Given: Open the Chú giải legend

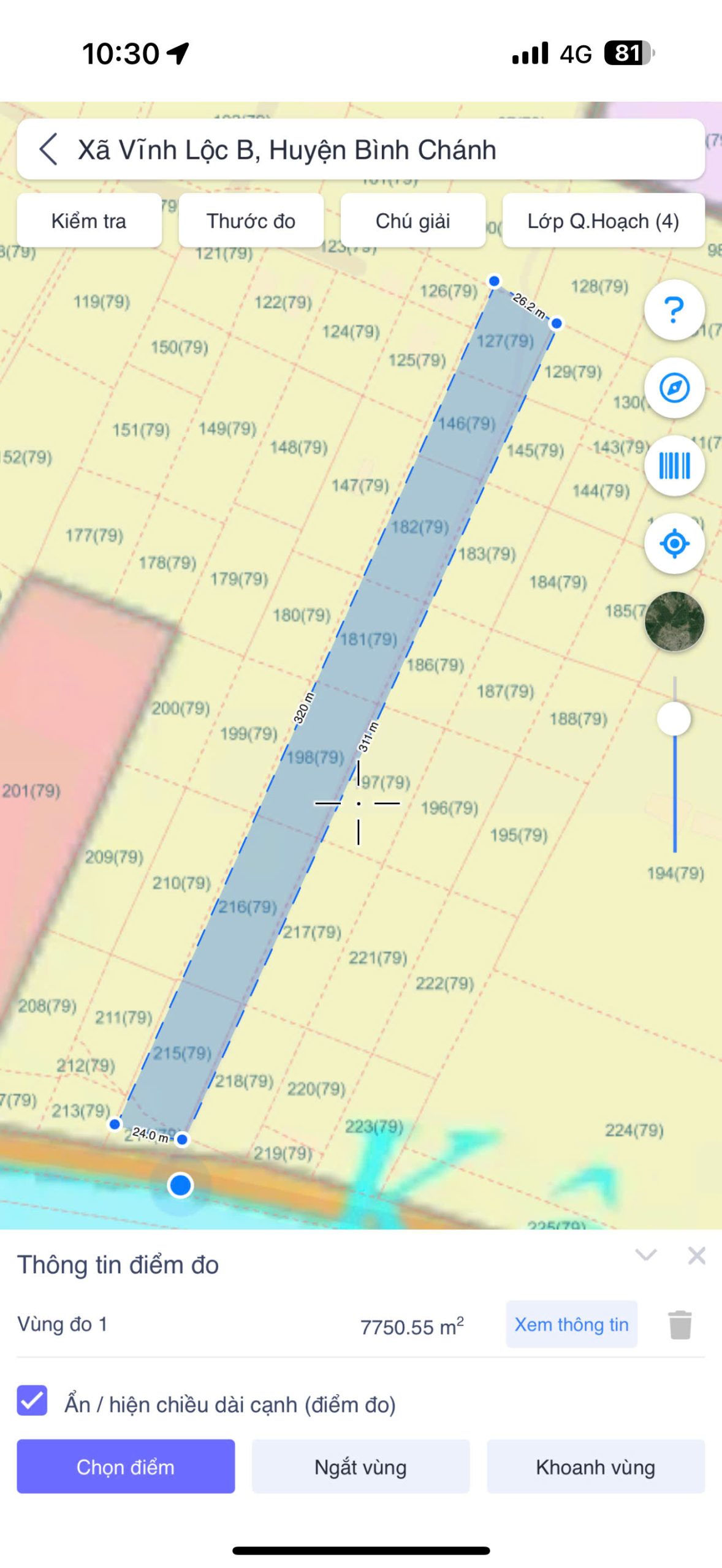Looking at the screenshot, I should point(412,221).
